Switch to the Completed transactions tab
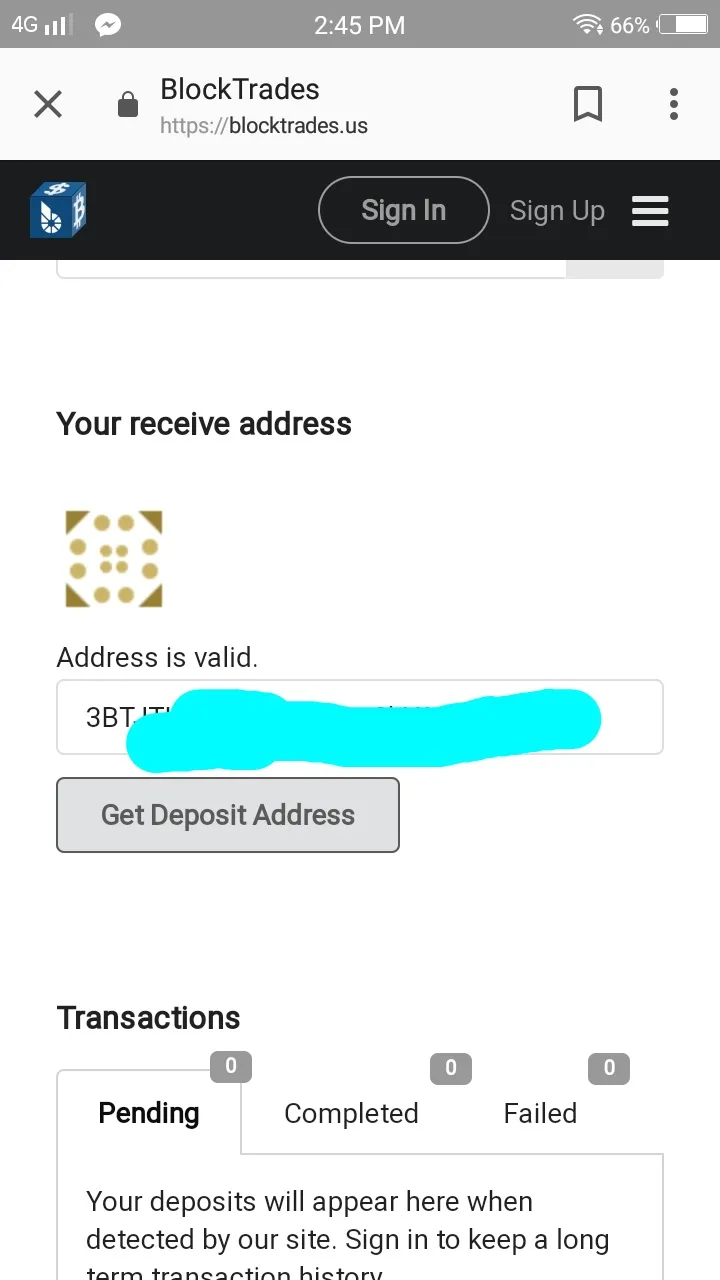The height and width of the screenshot is (1280, 720). 351,1113
